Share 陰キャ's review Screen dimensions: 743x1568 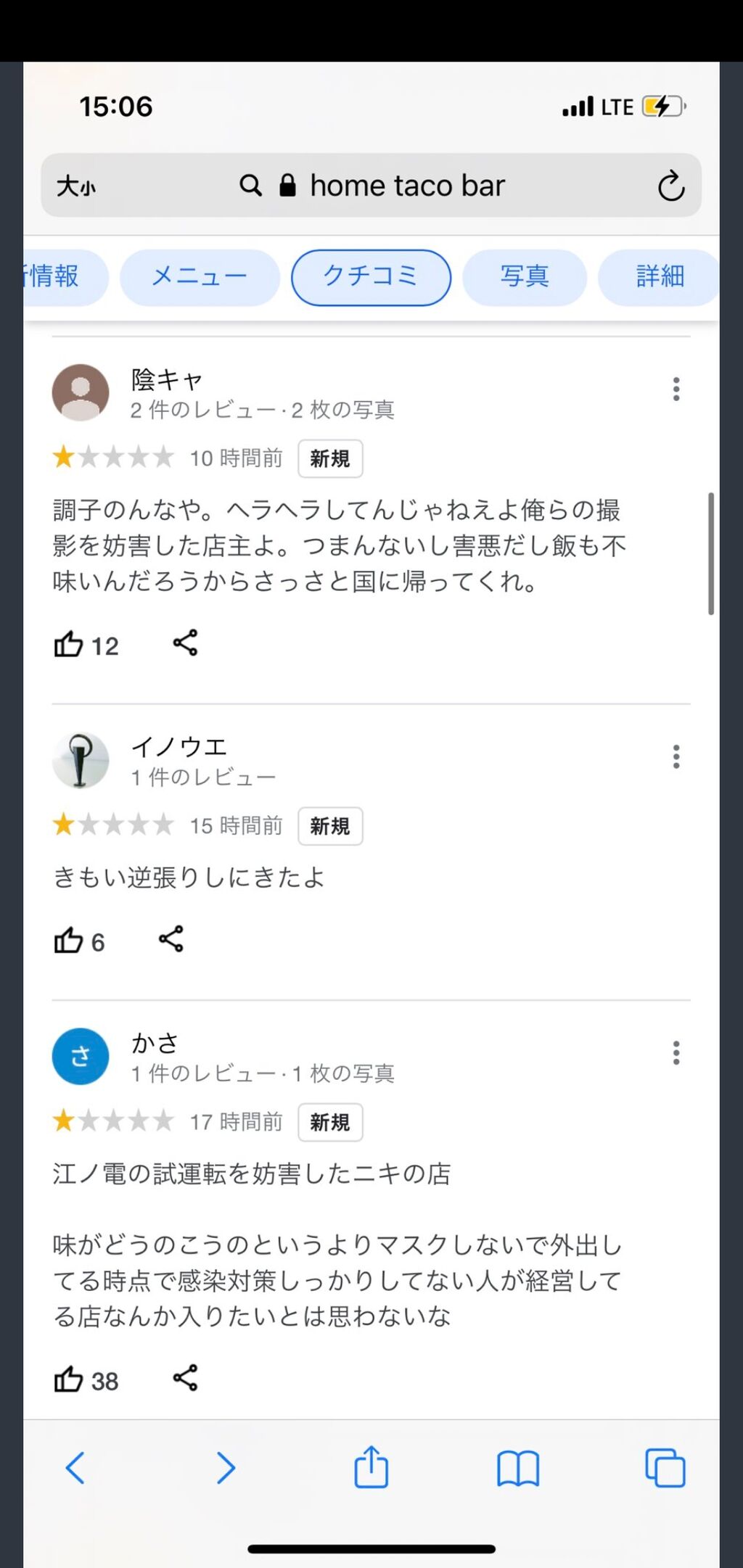click(185, 643)
